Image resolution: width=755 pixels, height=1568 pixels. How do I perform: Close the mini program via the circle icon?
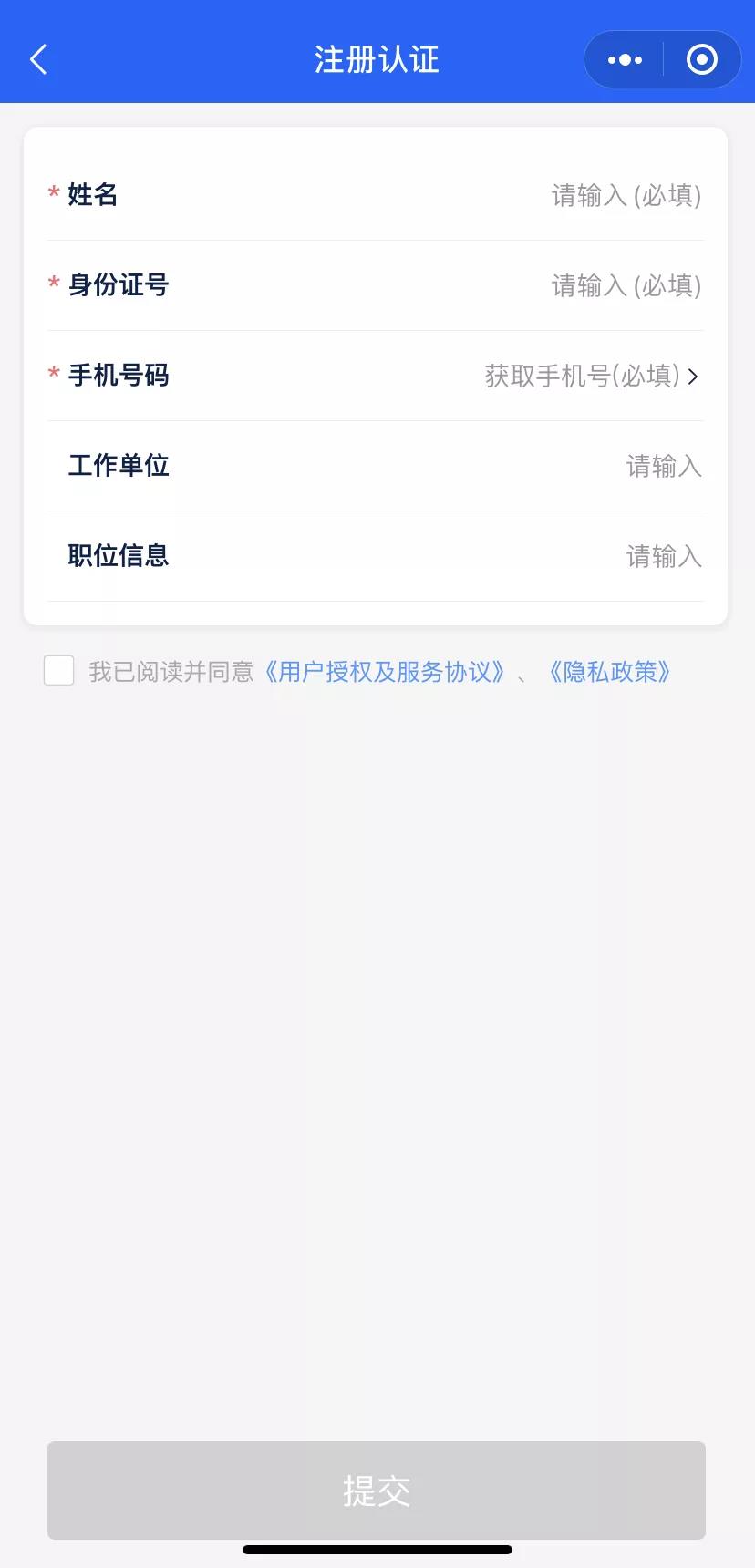[x=701, y=60]
